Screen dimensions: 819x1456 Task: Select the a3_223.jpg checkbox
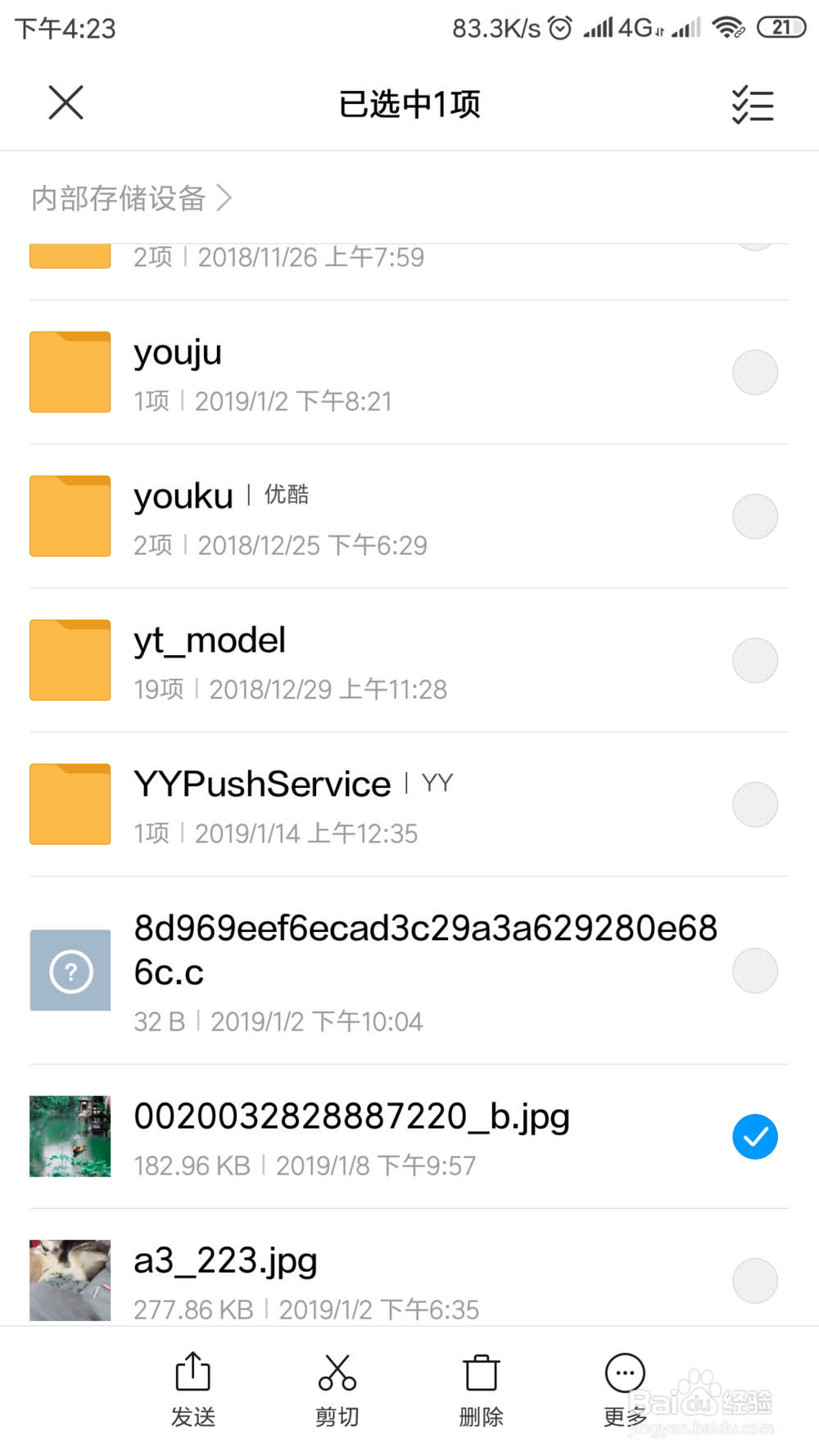coord(754,1281)
